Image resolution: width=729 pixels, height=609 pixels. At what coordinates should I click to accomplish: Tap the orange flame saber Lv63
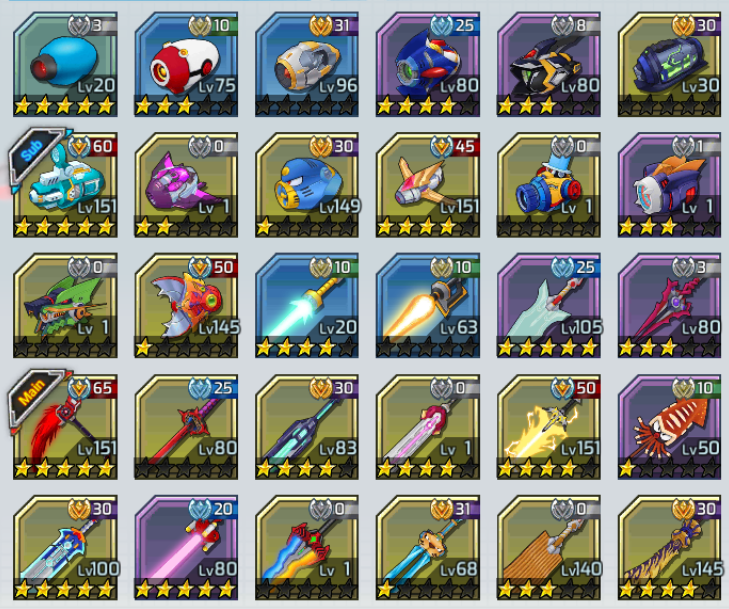[428, 306]
